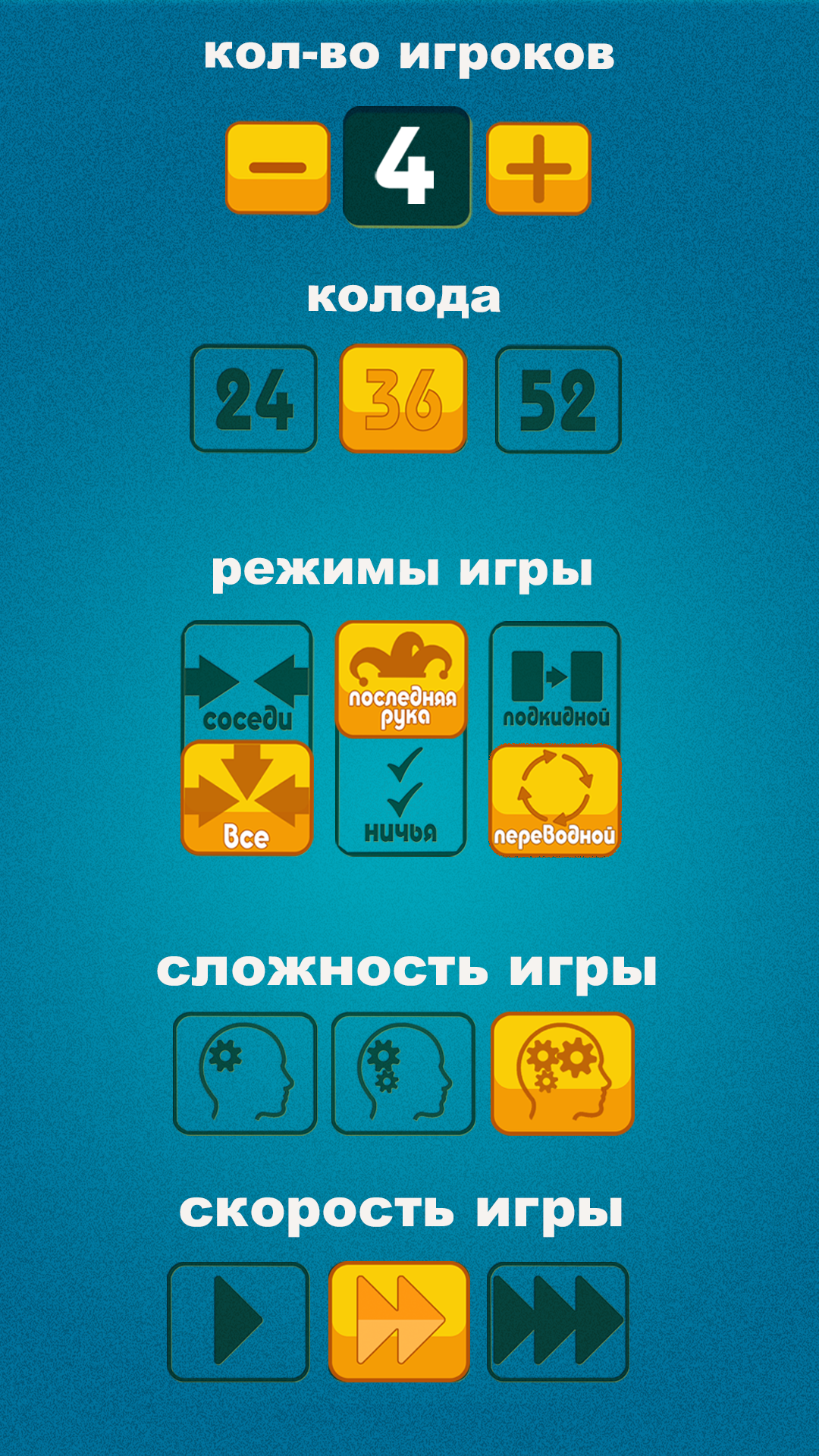Increase player count with plus button
819x1456 pixels.
coord(538,168)
